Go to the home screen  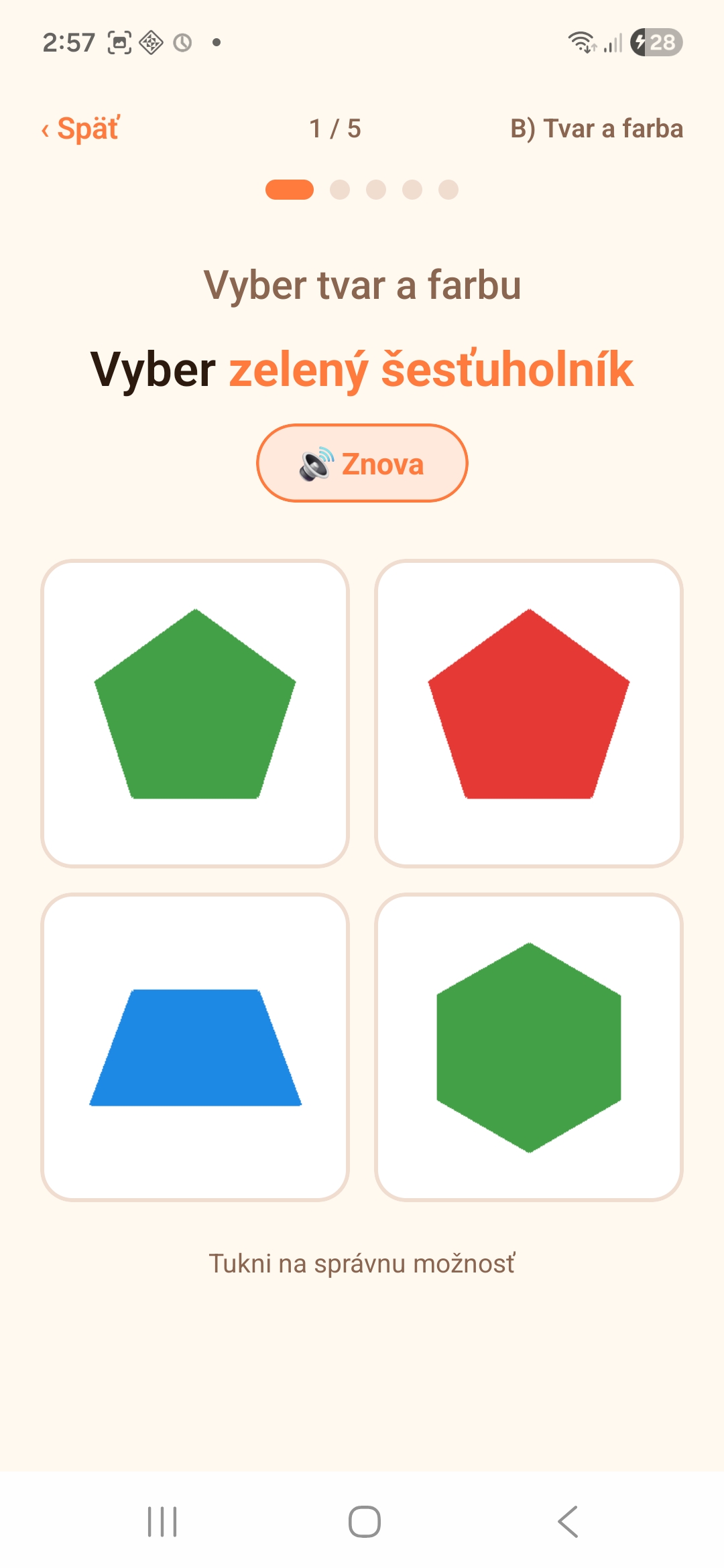click(x=365, y=1522)
